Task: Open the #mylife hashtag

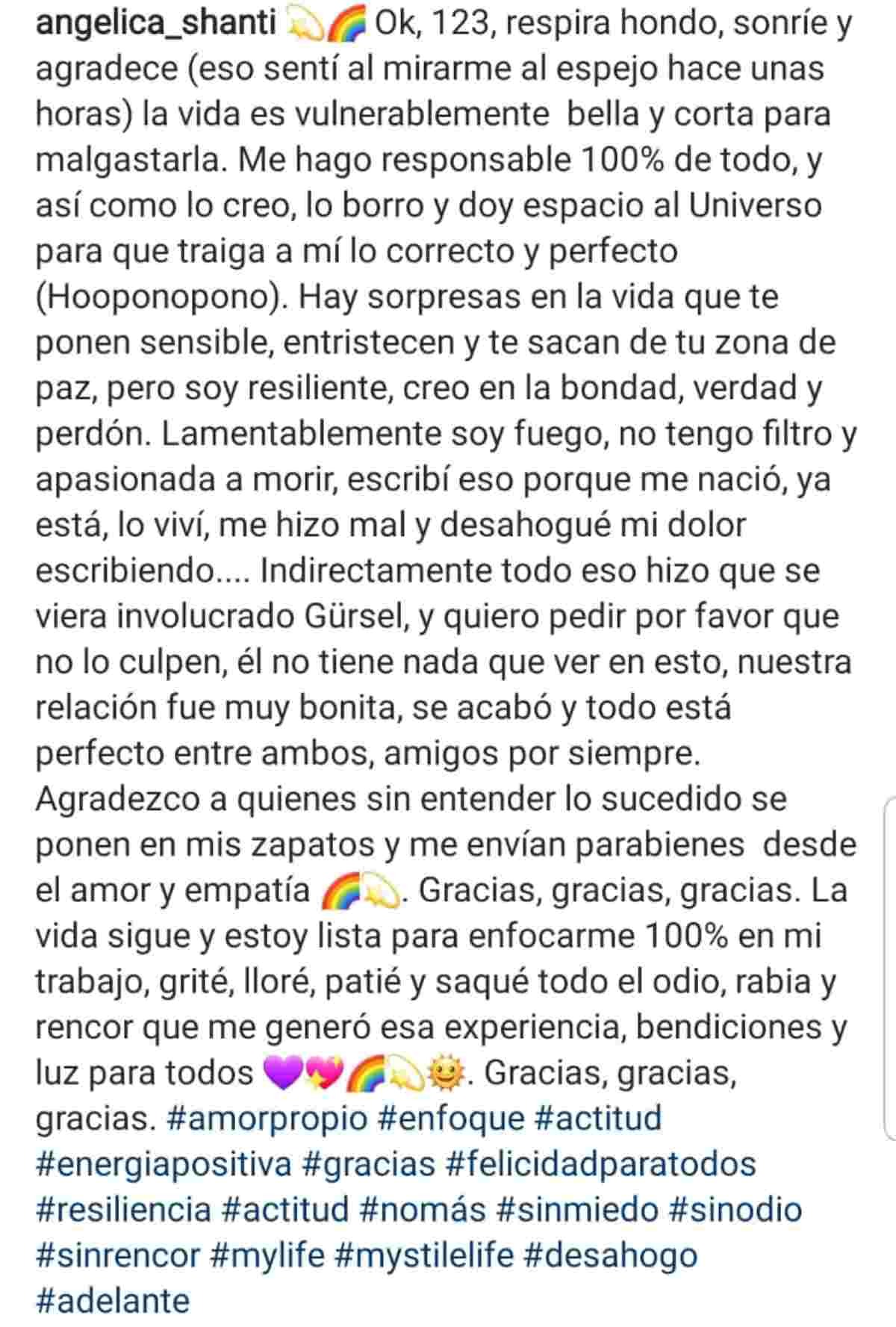Action: [268, 1255]
